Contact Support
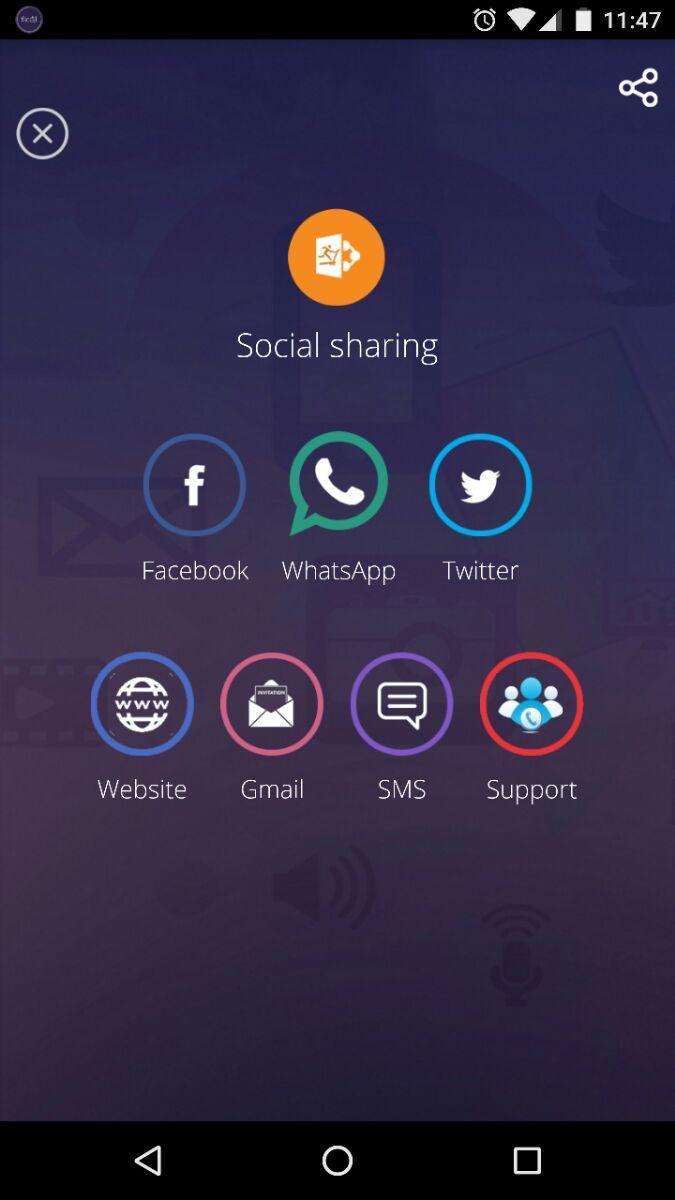The height and width of the screenshot is (1200, 675). click(531, 705)
